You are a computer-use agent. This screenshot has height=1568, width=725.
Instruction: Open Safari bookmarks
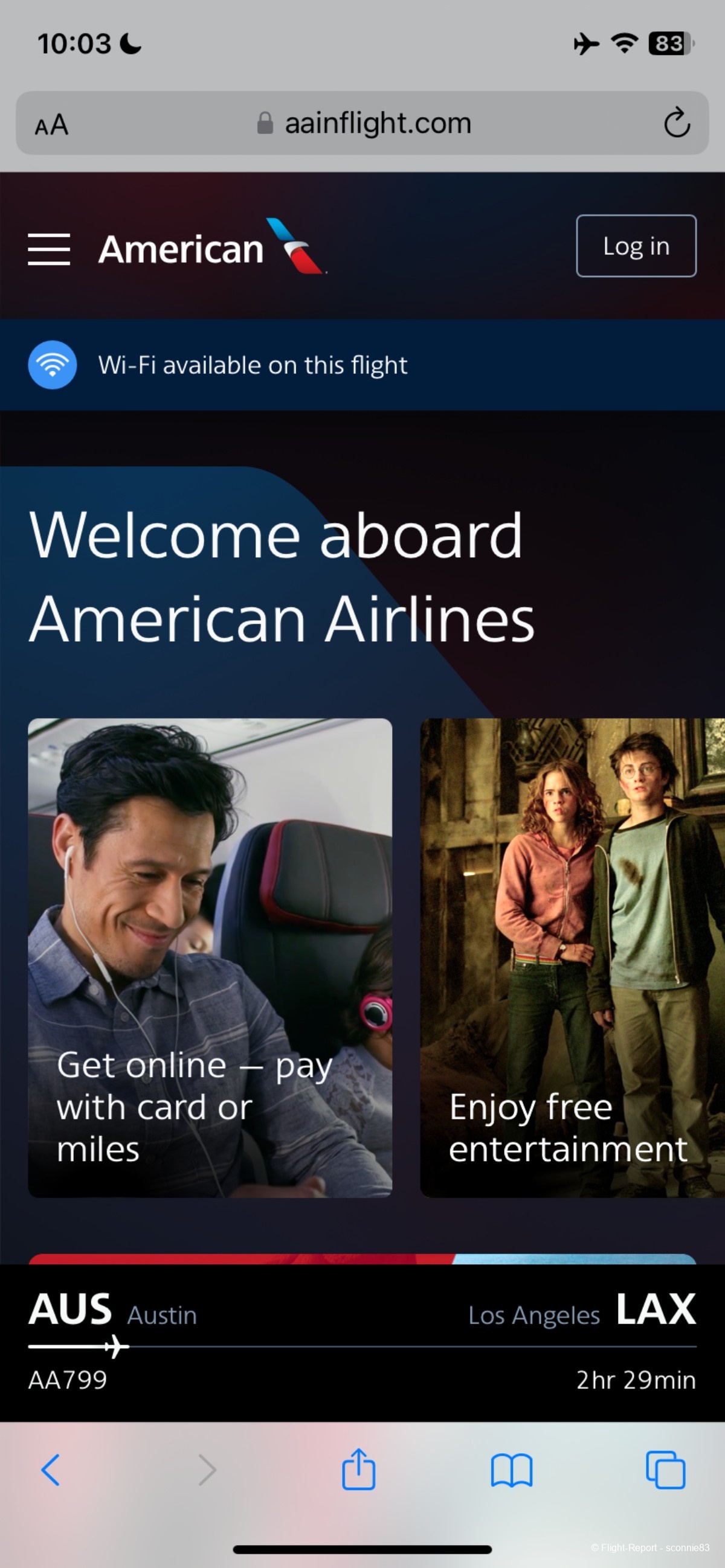511,1470
